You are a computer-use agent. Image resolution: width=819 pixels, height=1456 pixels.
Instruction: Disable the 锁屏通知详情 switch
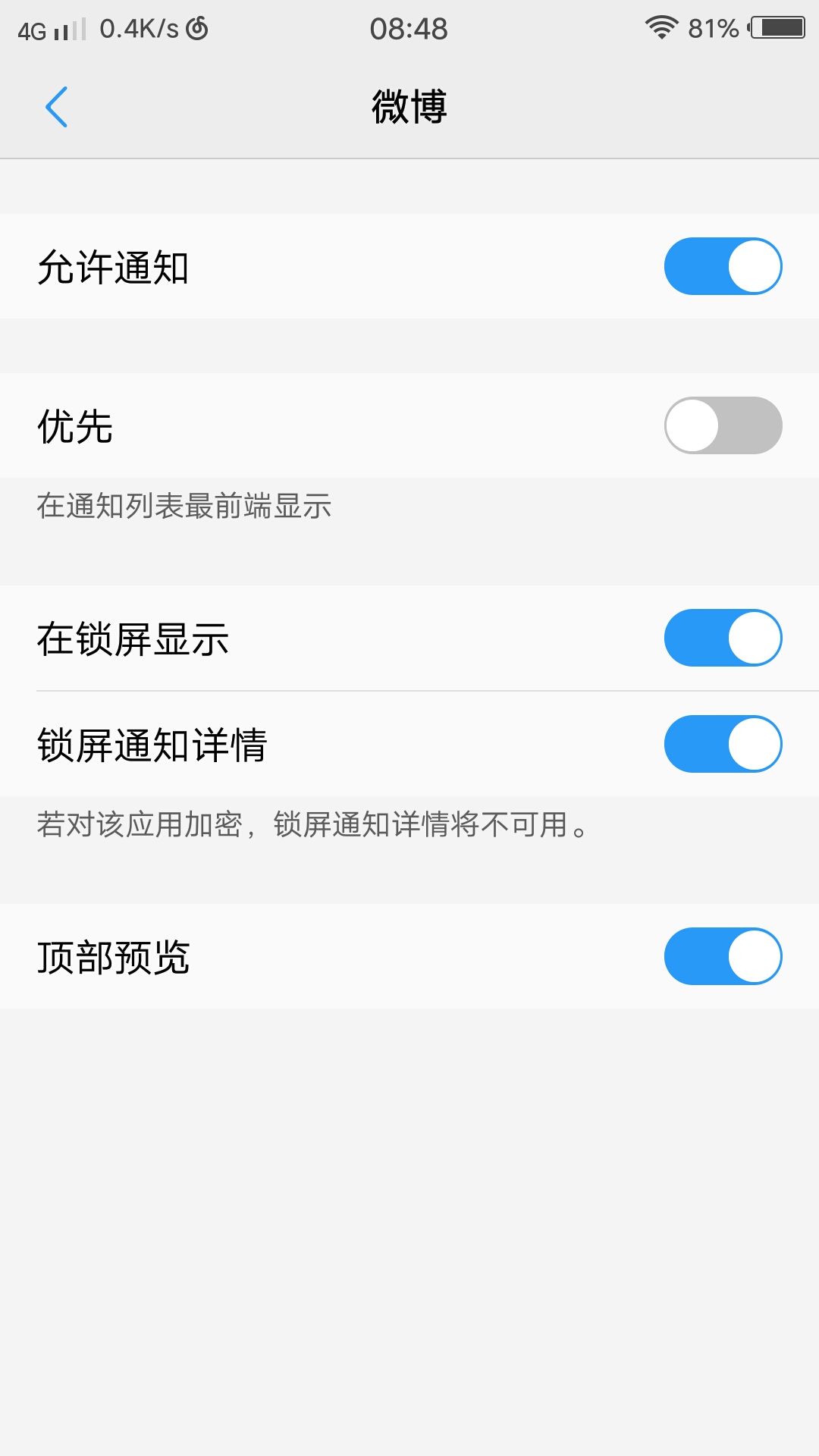point(722,744)
